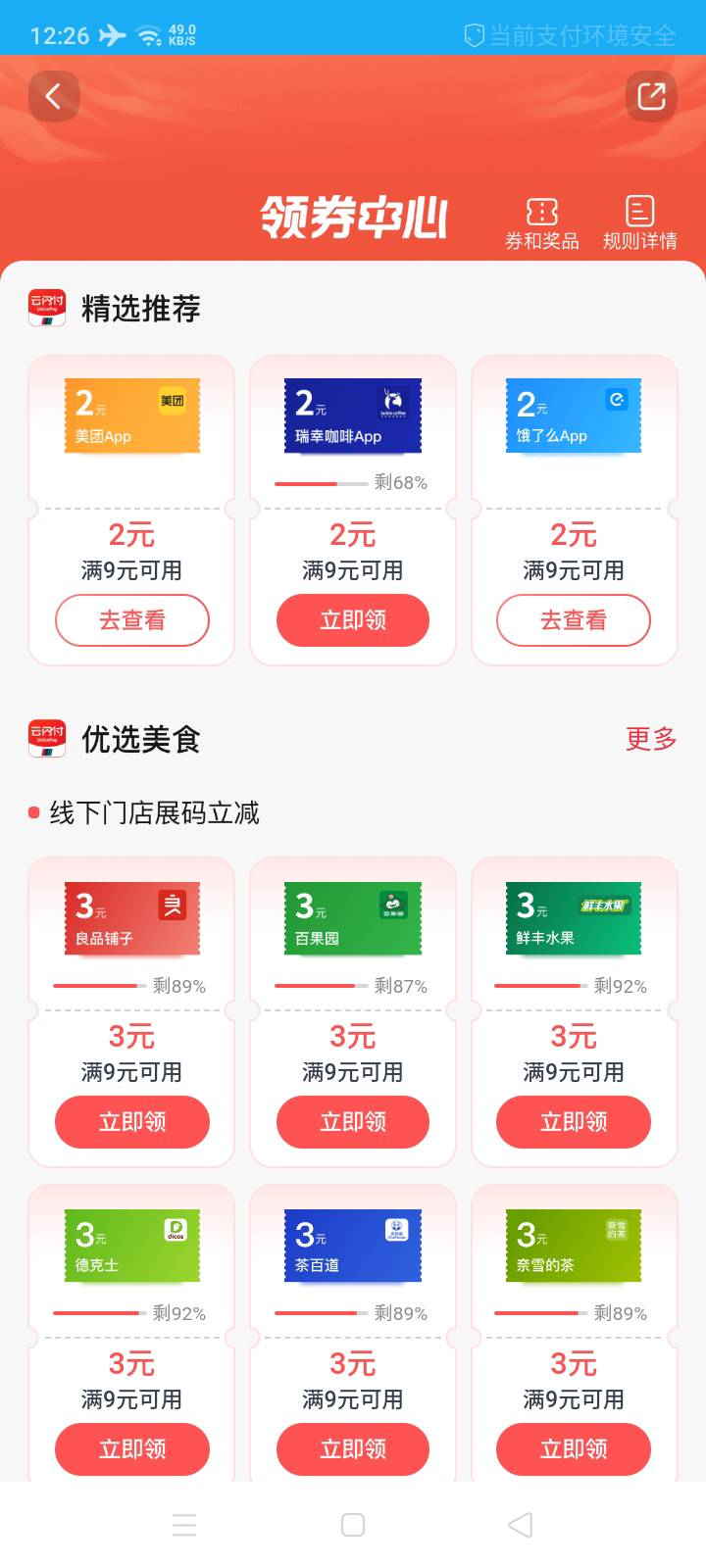Claim the 奈雪的茶 3元 coupon

tap(574, 1449)
